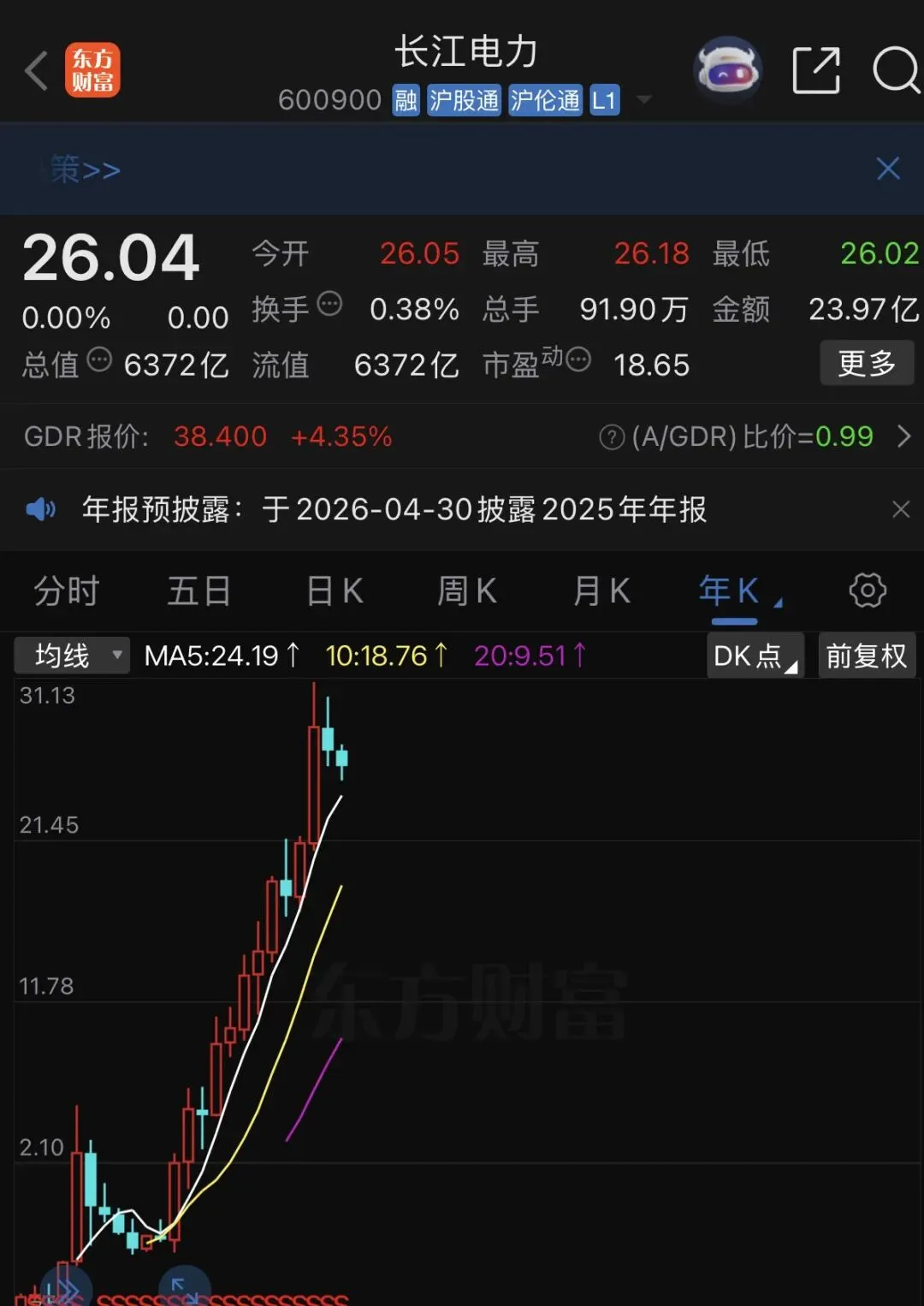Select the 周K chart tab

(x=467, y=591)
